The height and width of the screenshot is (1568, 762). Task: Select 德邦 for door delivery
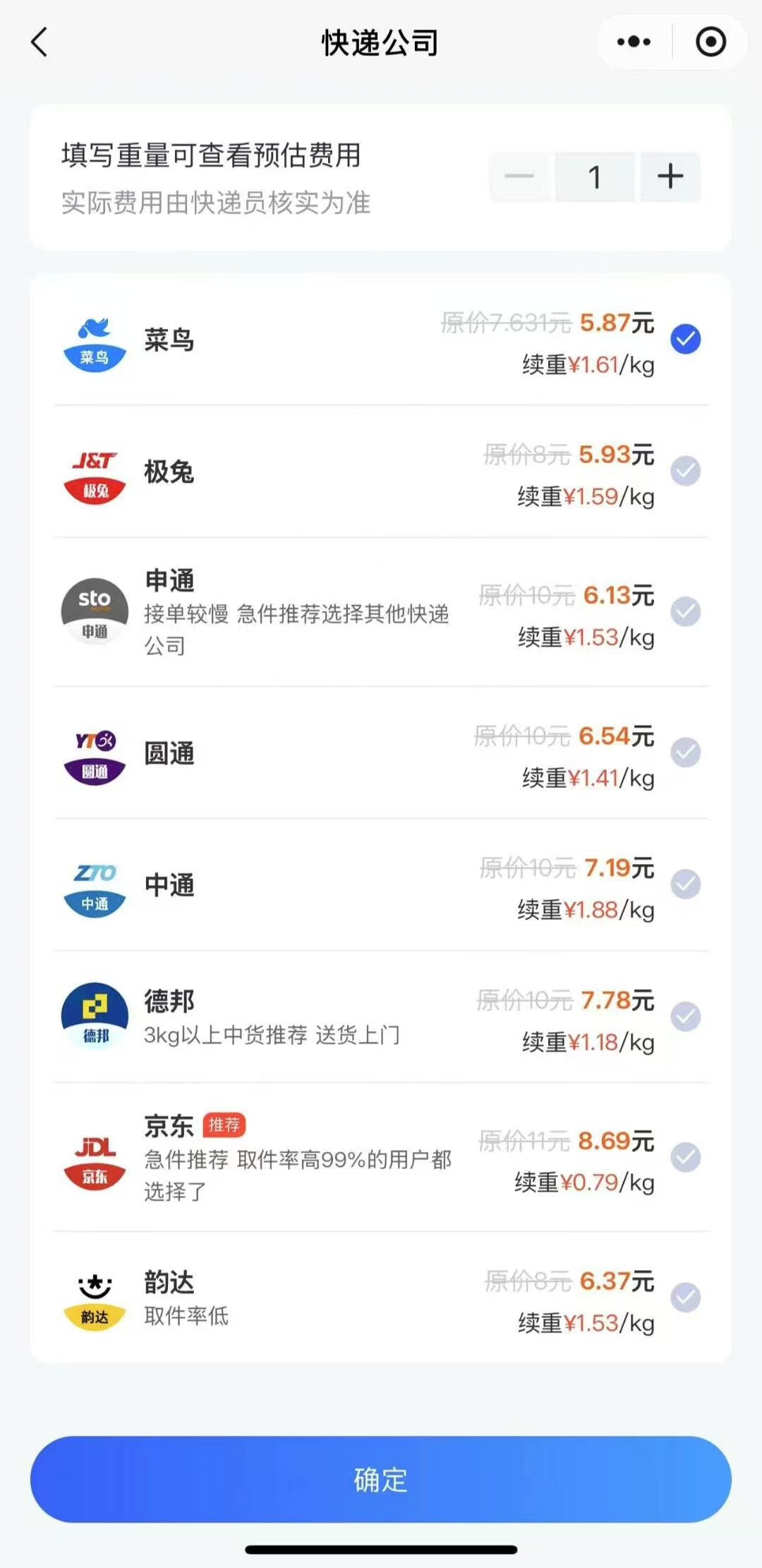tap(685, 1017)
